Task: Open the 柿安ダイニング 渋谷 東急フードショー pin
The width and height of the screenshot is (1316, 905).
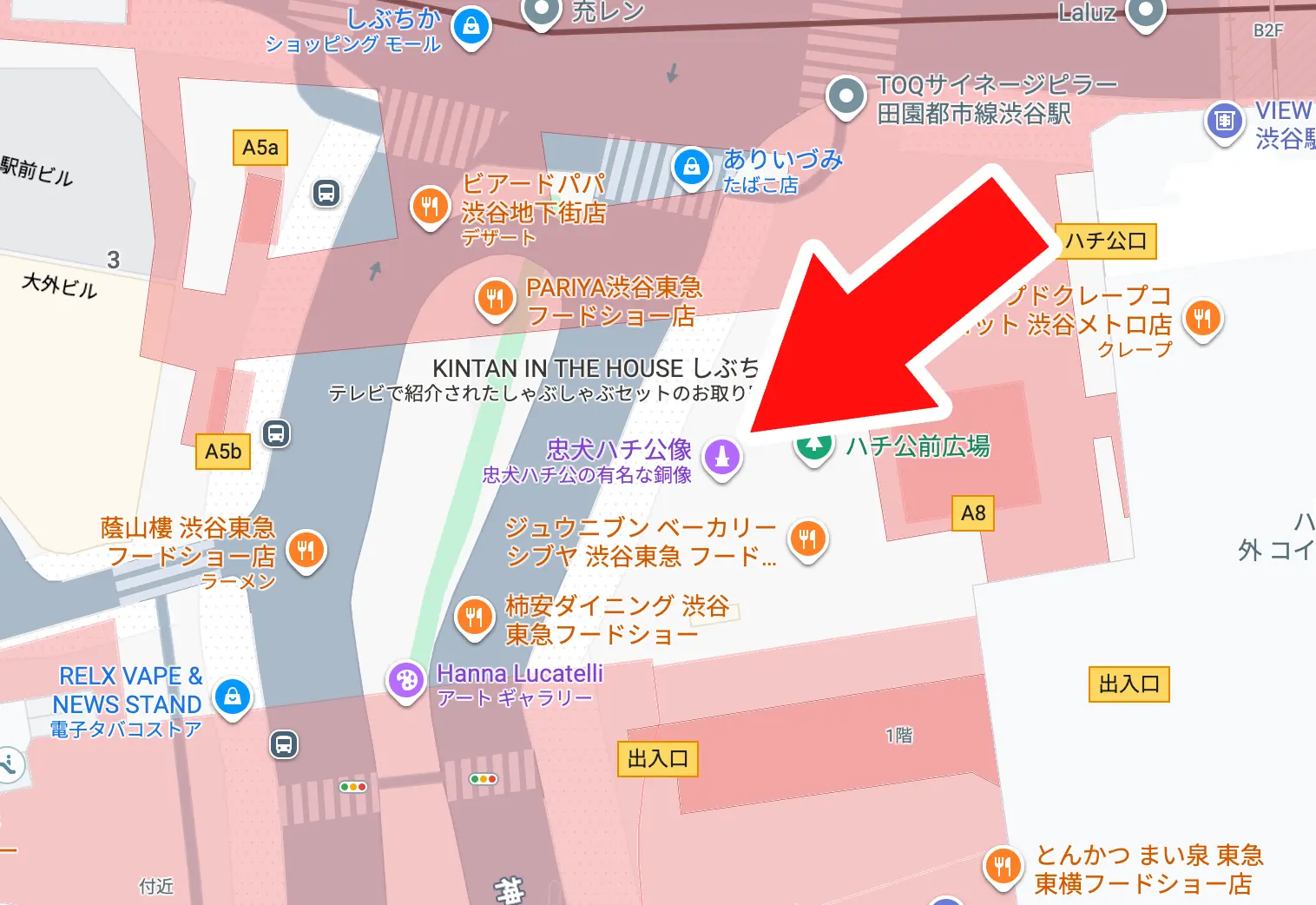Action: coord(474,618)
